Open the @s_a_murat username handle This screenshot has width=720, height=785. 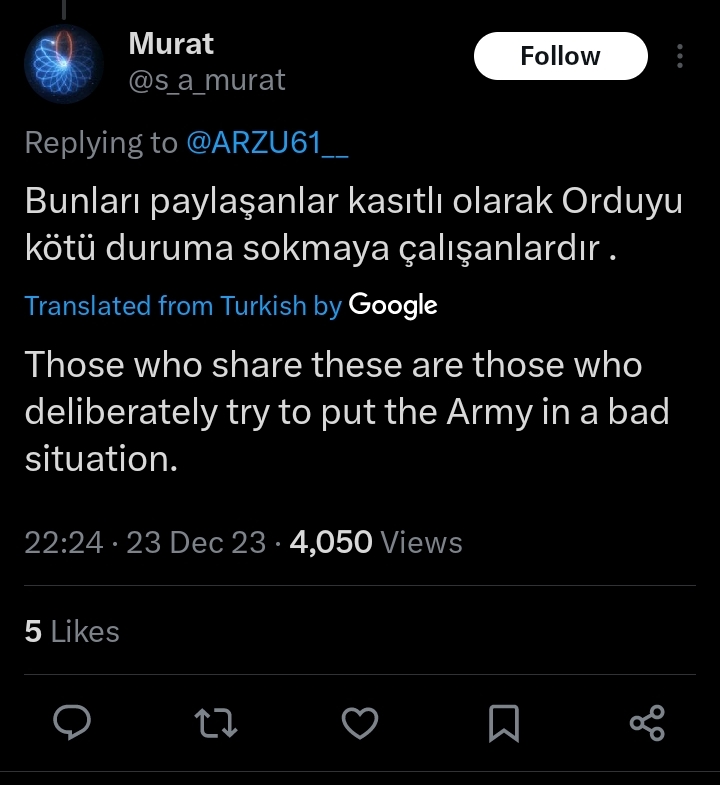[x=207, y=80]
